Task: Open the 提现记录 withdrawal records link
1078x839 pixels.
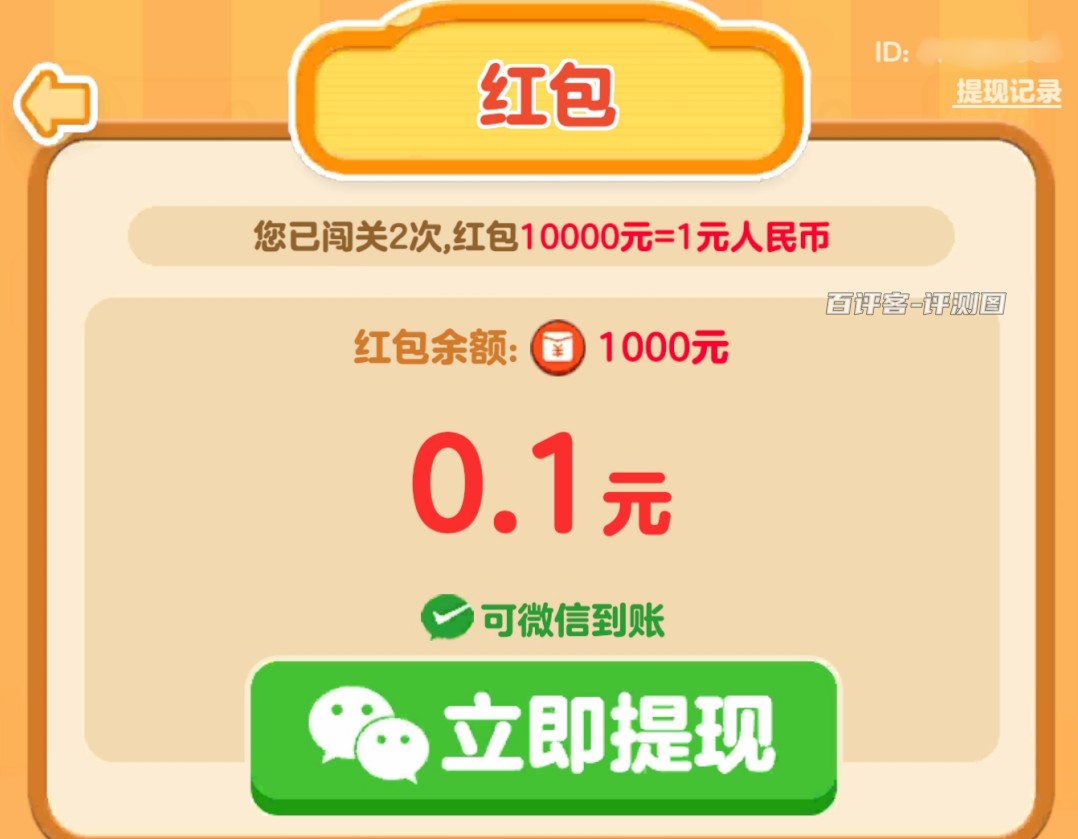Action: (x=1008, y=93)
